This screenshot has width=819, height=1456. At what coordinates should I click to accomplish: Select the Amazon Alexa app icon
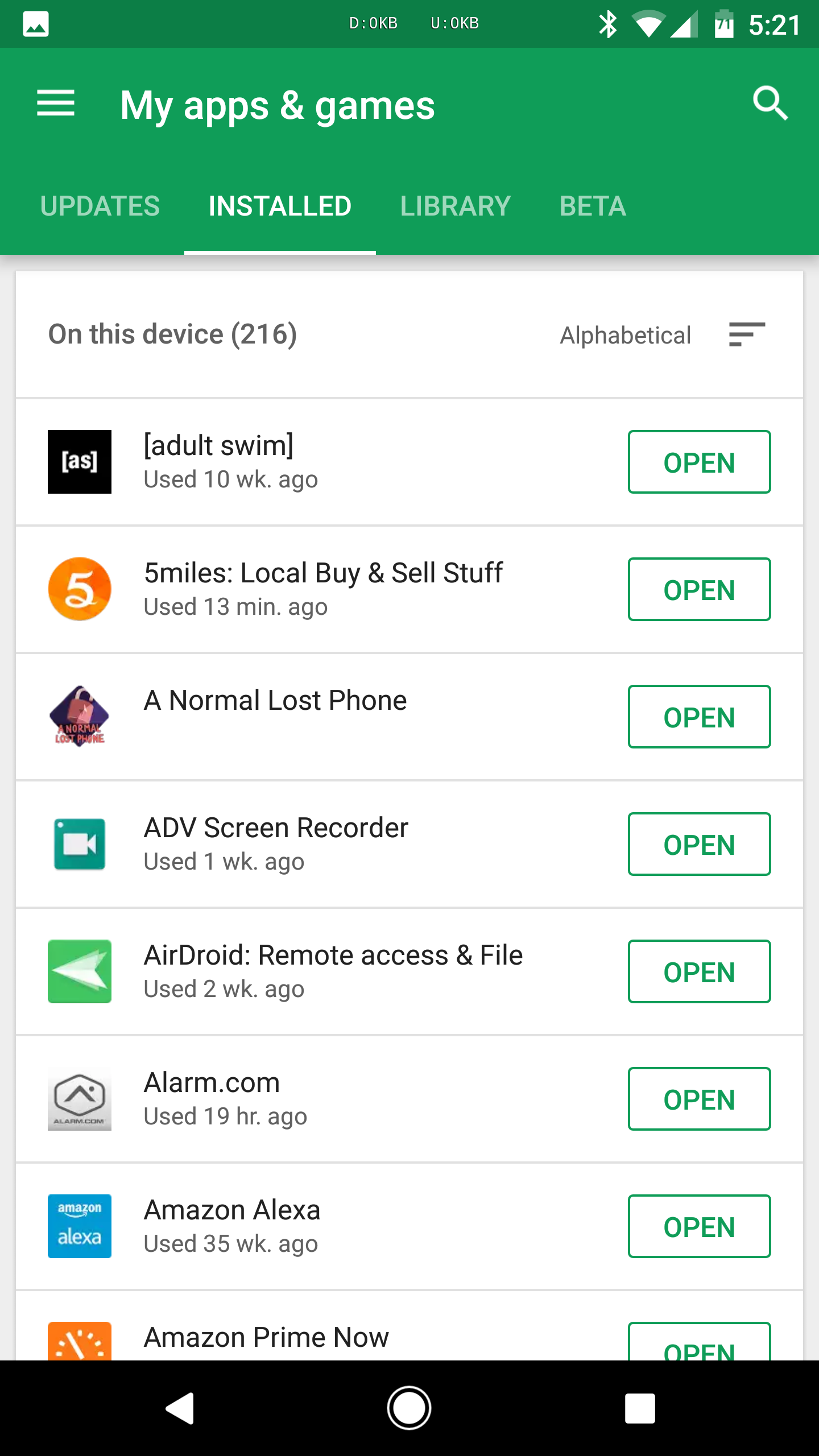tap(79, 1226)
